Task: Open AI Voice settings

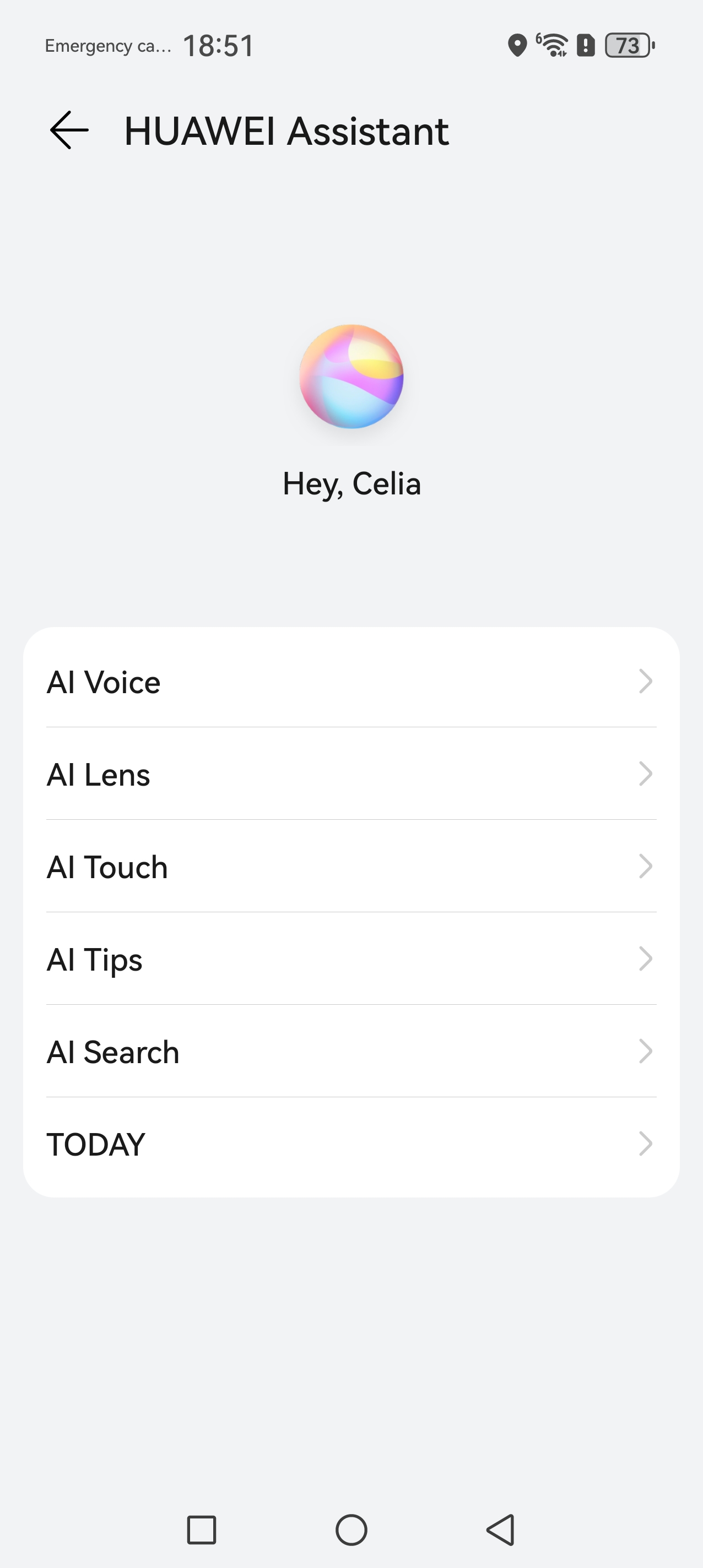Action: point(351,681)
